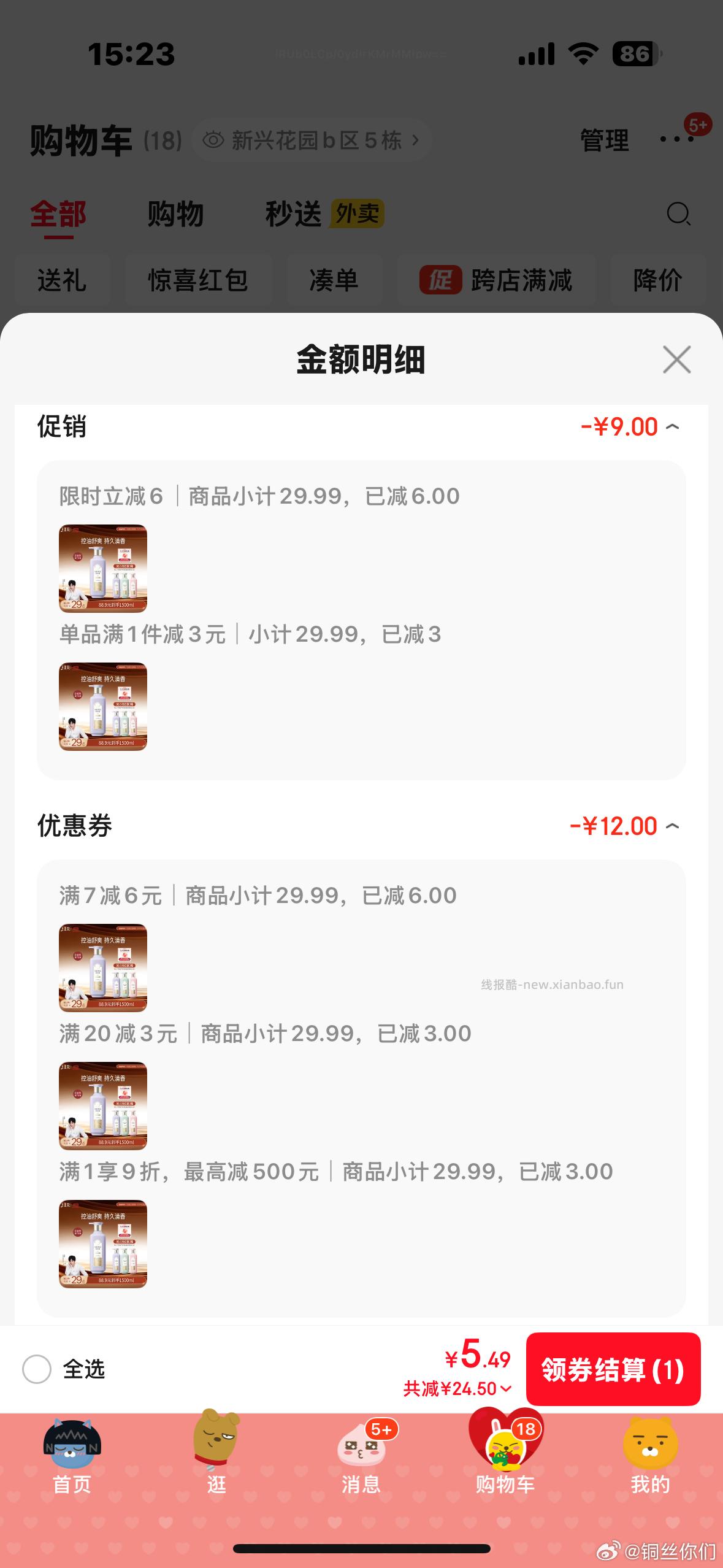The image size is (723, 1568).
Task: Select the 全部 tab
Action: [59, 214]
